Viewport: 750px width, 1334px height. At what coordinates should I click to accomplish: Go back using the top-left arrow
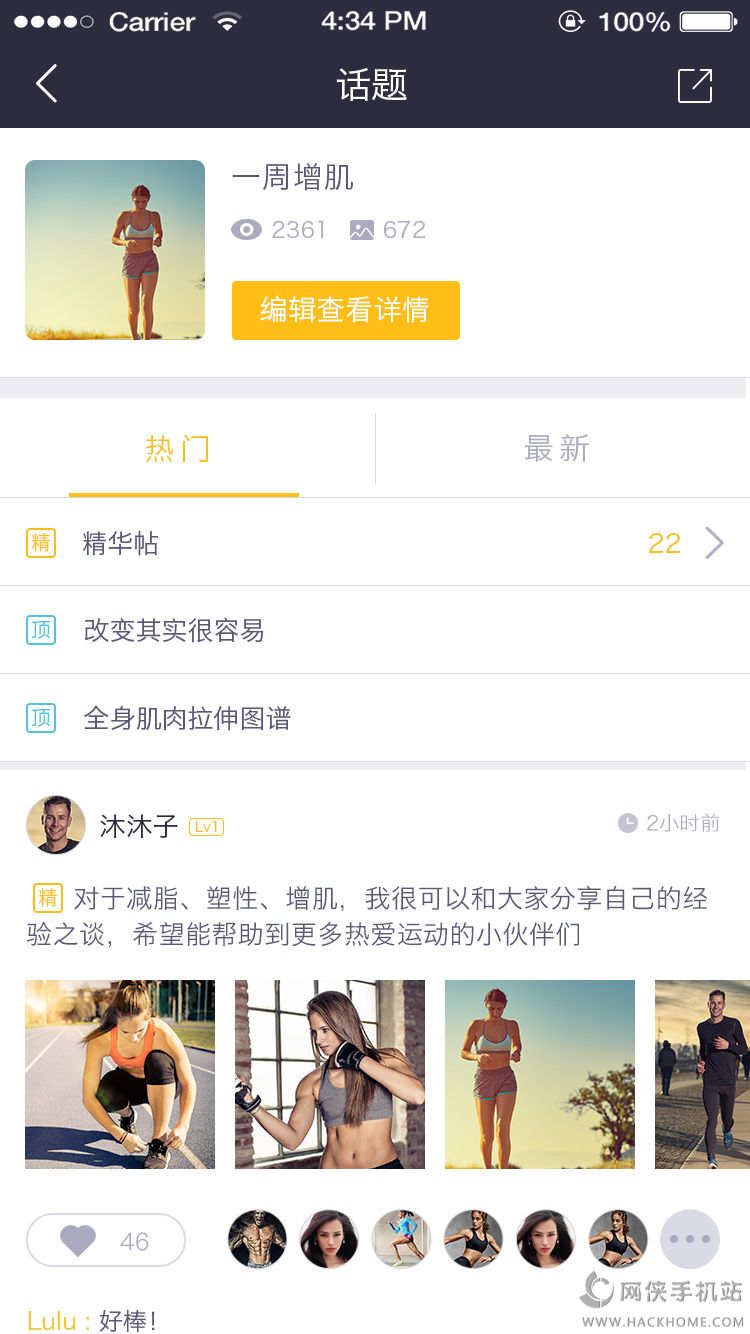click(x=47, y=84)
